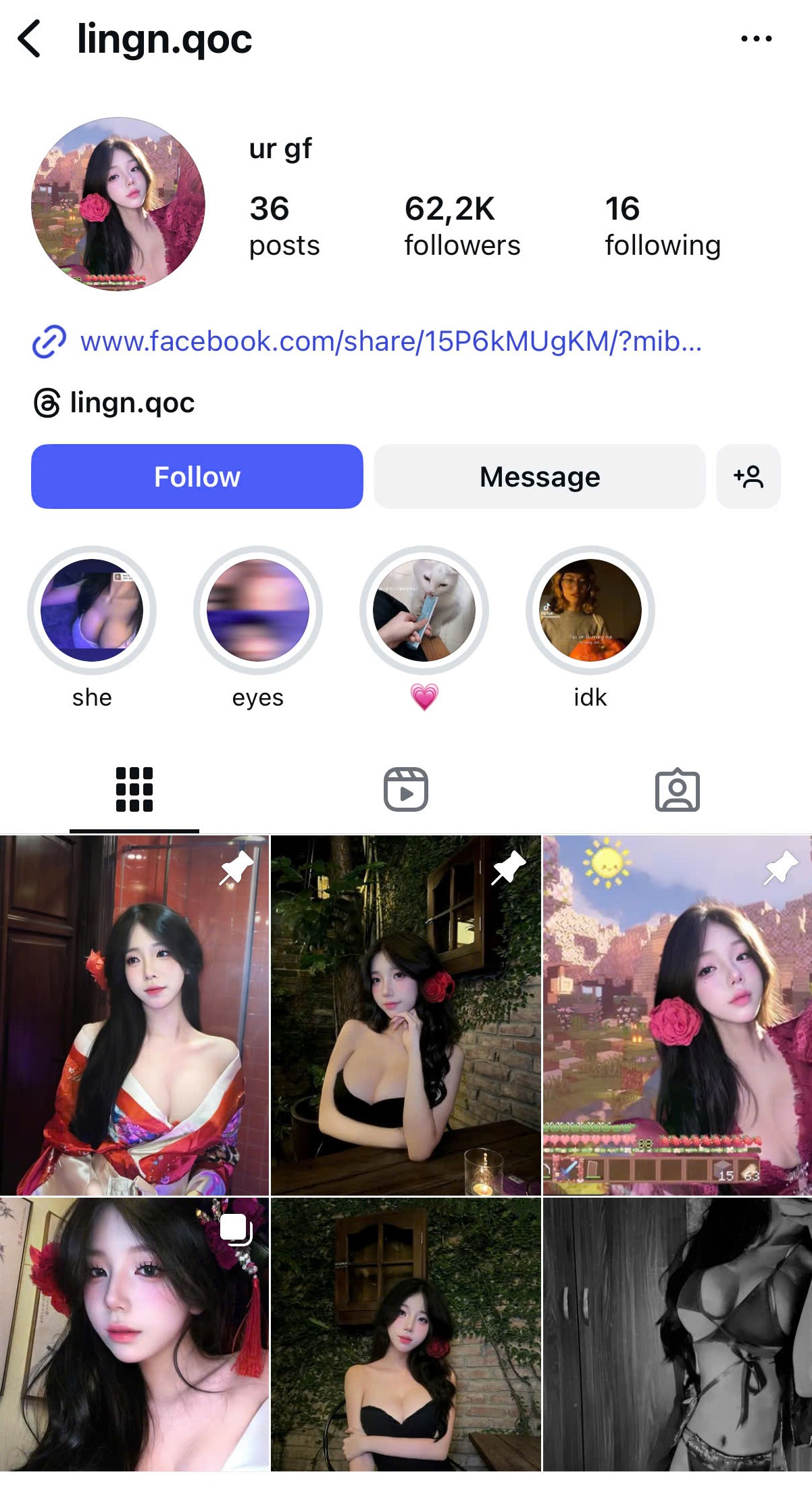812x1491 pixels.
Task: Open the pinned post with red kimono
Action: point(134,1015)
